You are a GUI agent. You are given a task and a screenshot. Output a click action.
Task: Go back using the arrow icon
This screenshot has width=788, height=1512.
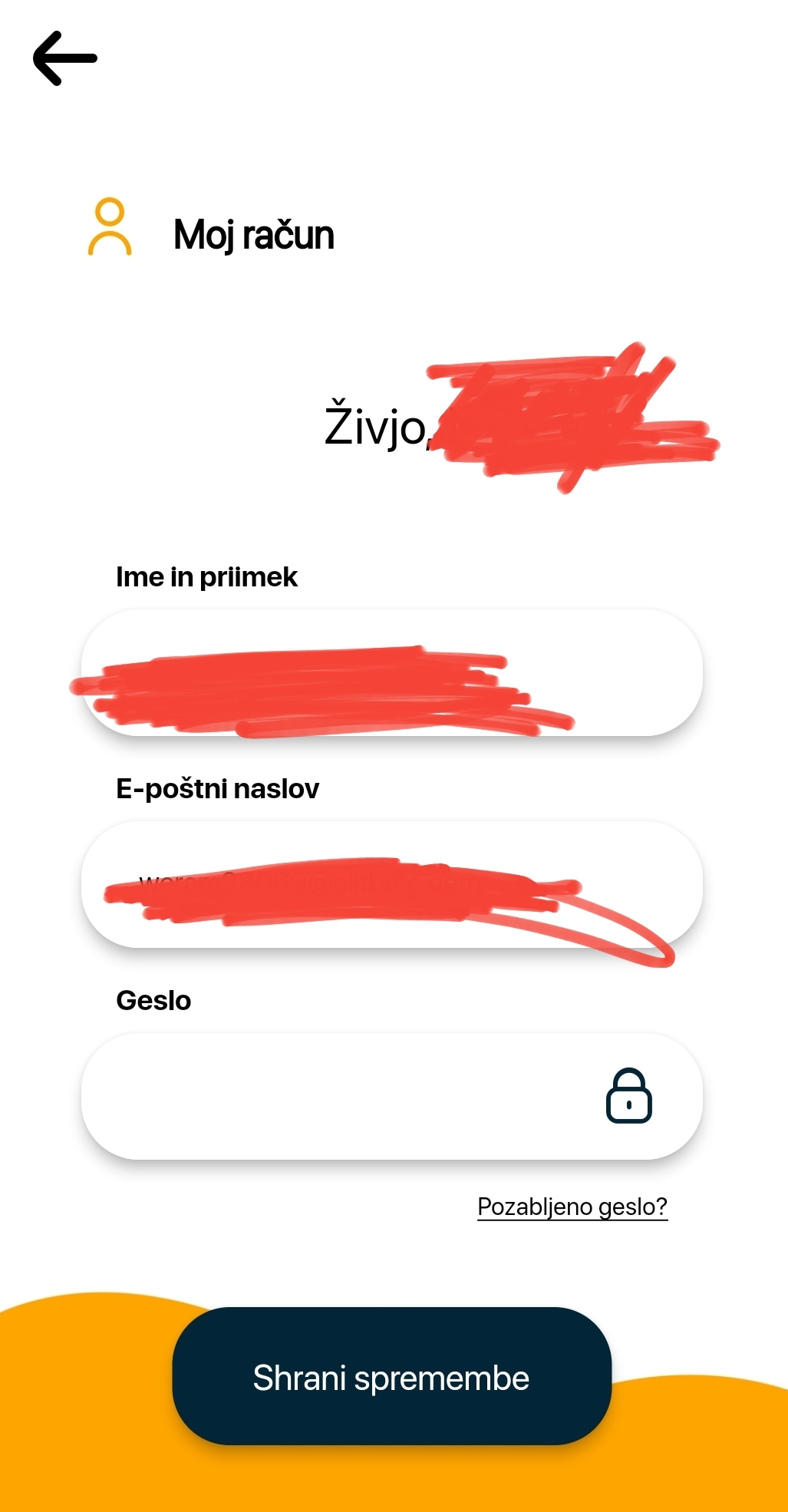[65, 58]
